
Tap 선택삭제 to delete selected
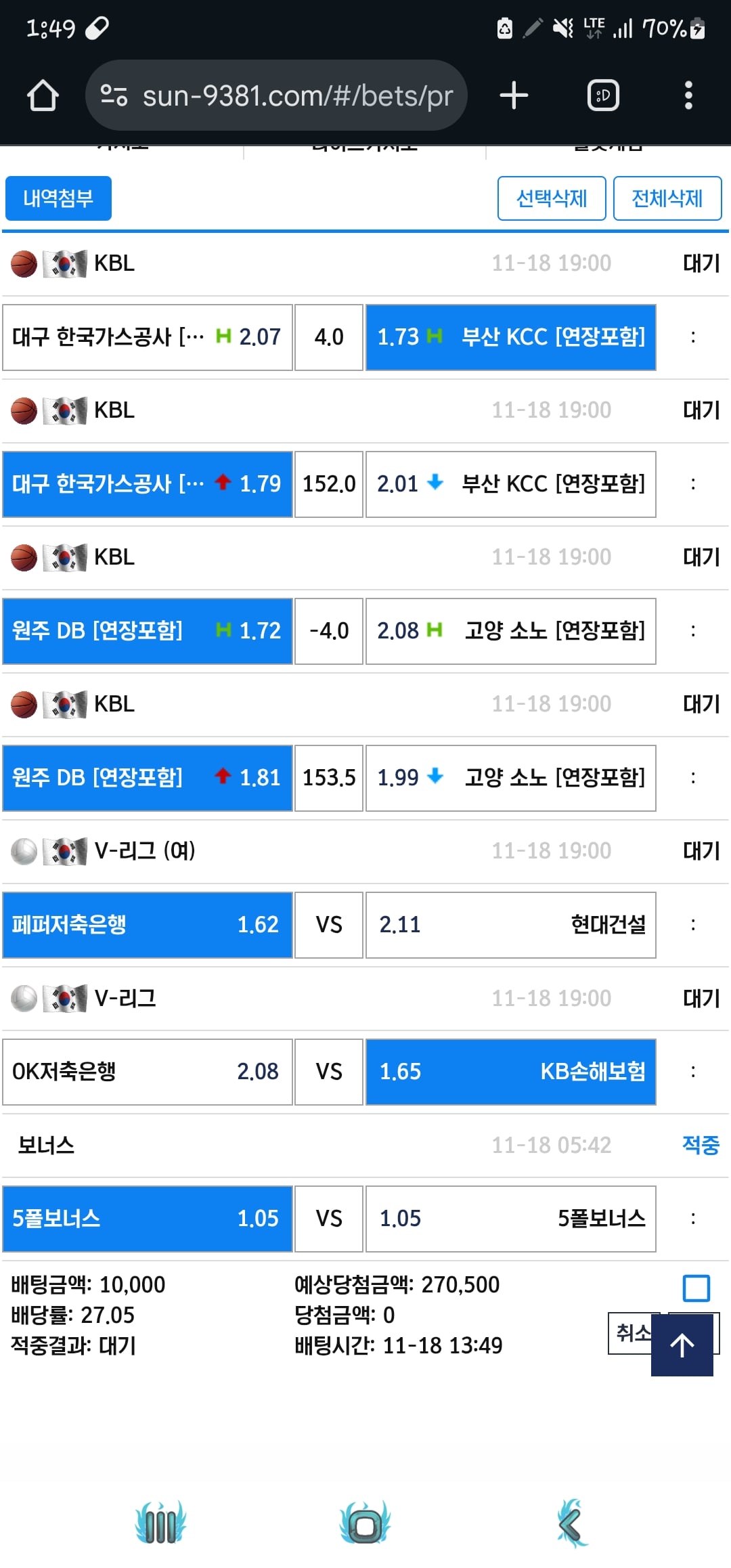click(551, 198)
